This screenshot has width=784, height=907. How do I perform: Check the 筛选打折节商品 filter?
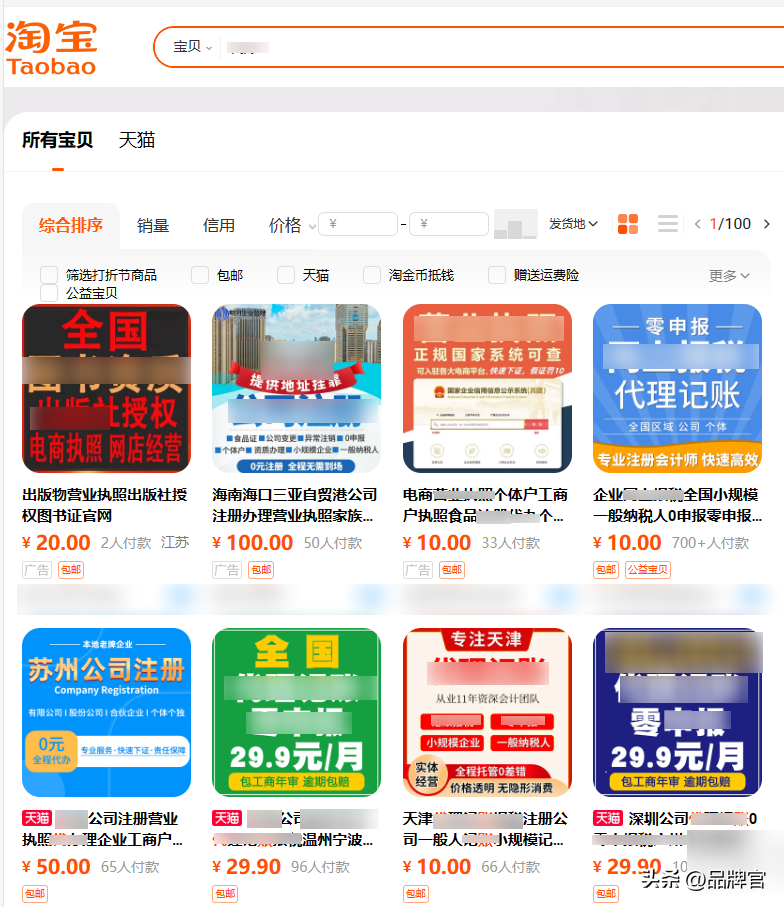49,275
